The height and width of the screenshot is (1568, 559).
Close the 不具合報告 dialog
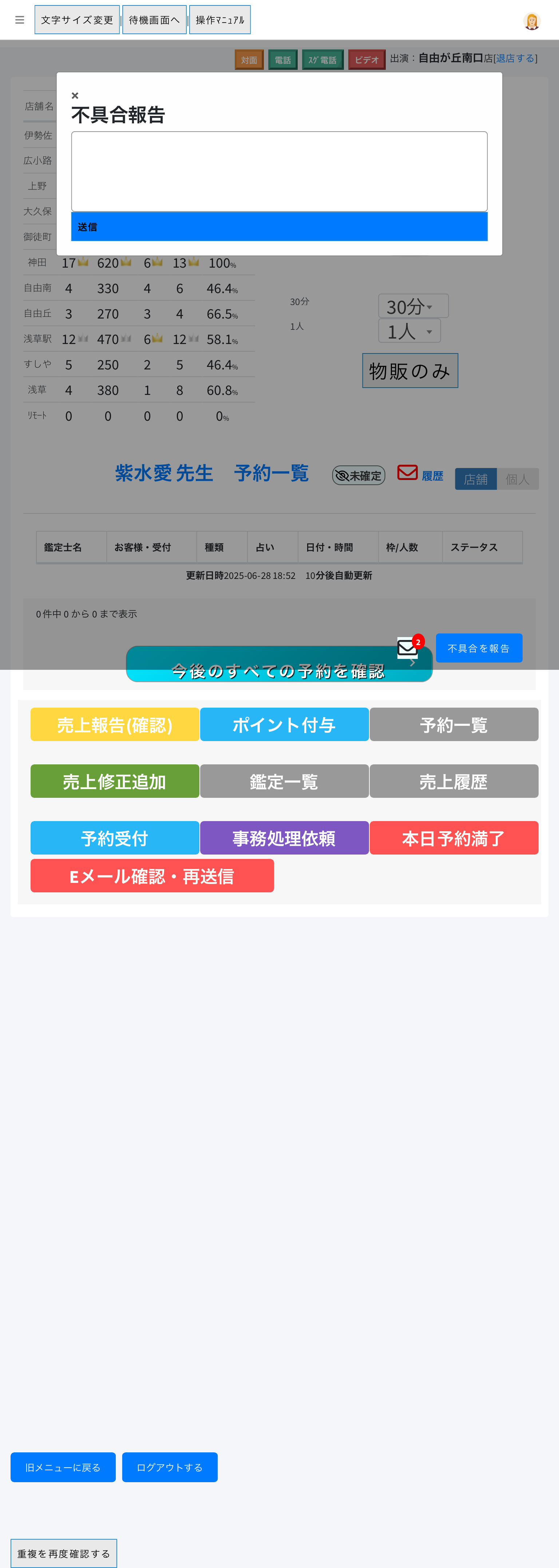tap(75, 96)
